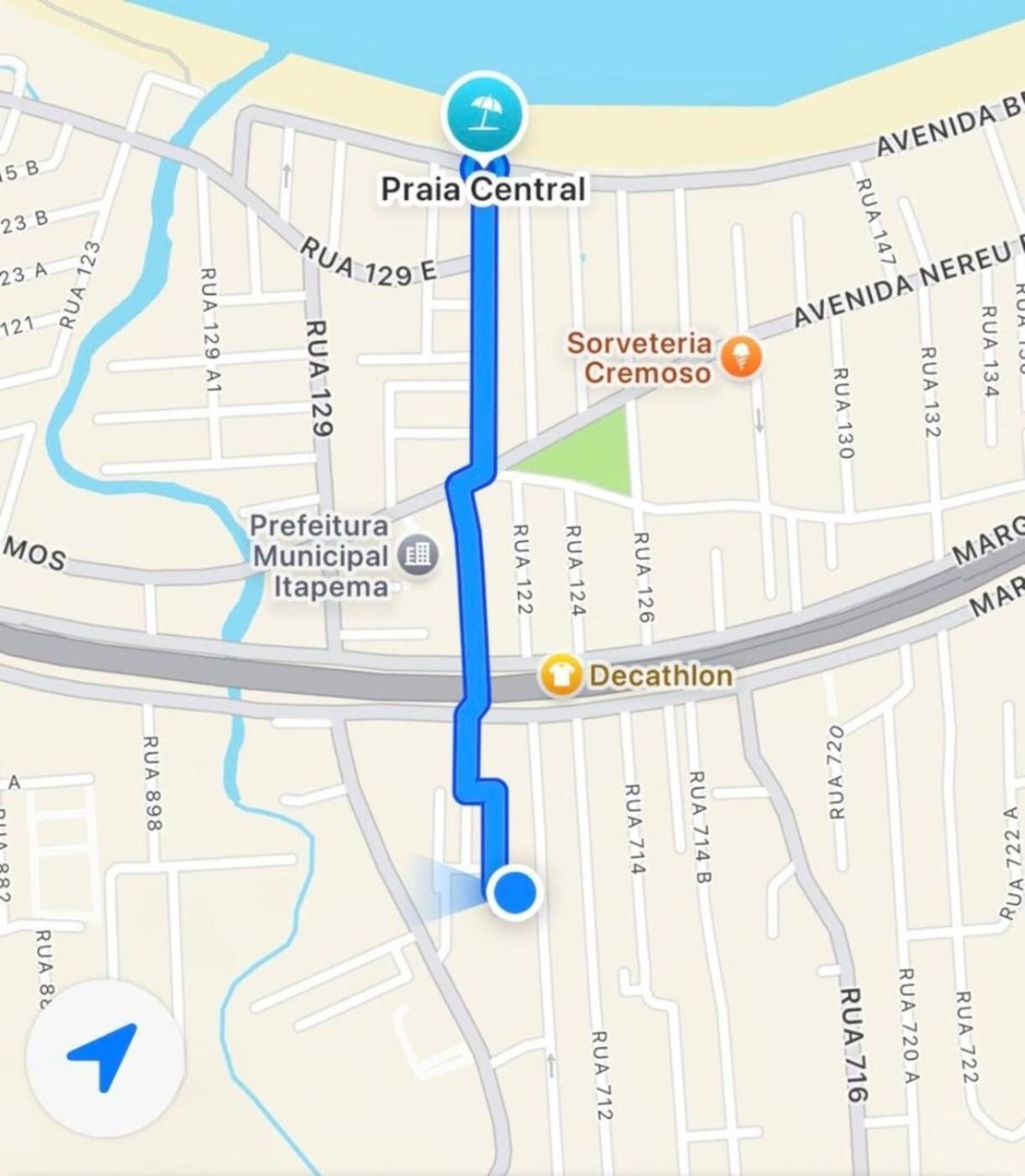Open the Decathlon store marker
1025x1176 pixels.
(561, 675)
